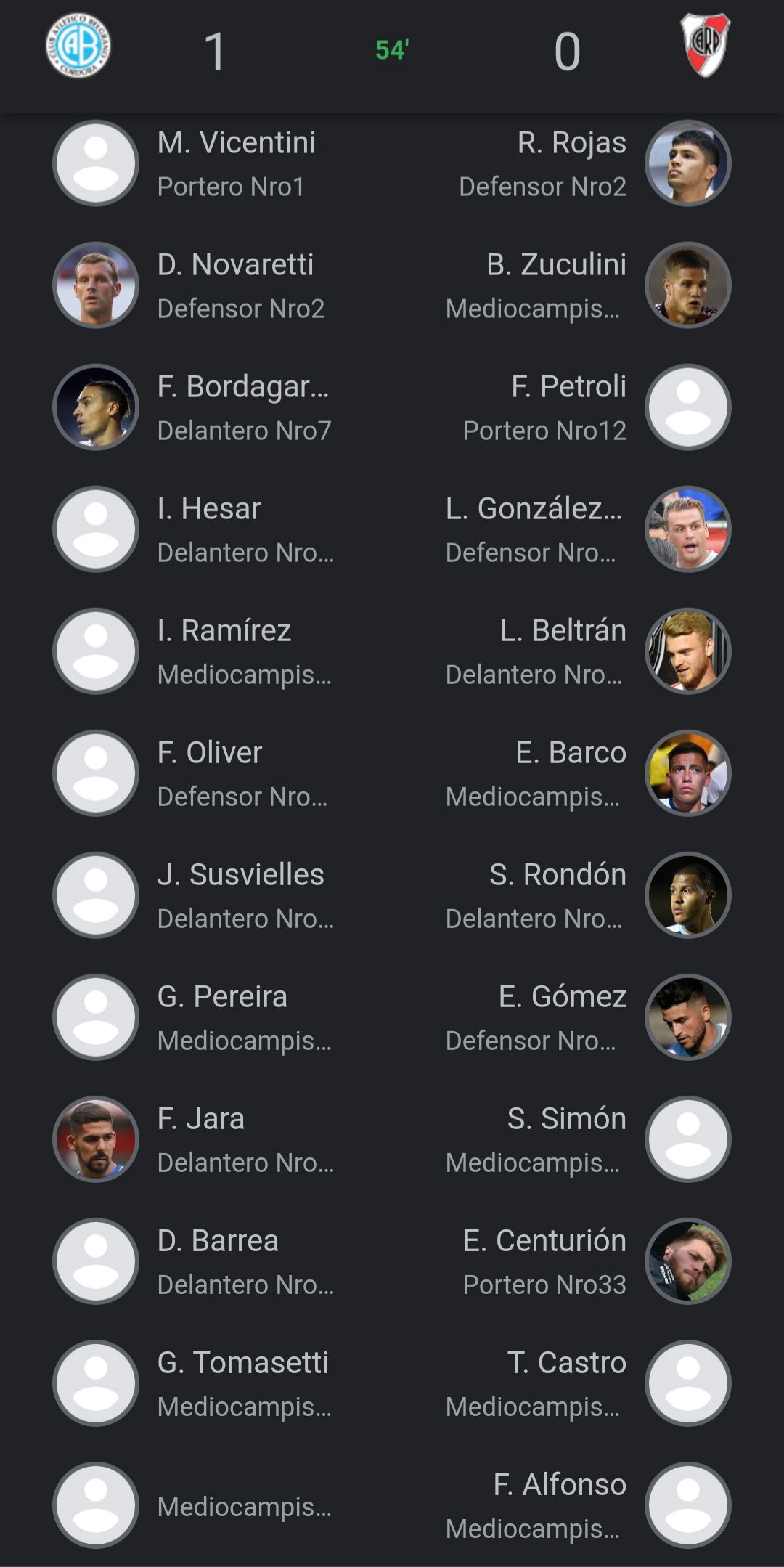Select E. Centurión goalkeeper entry
The image size is (784, 1567).
[588, 1261]
